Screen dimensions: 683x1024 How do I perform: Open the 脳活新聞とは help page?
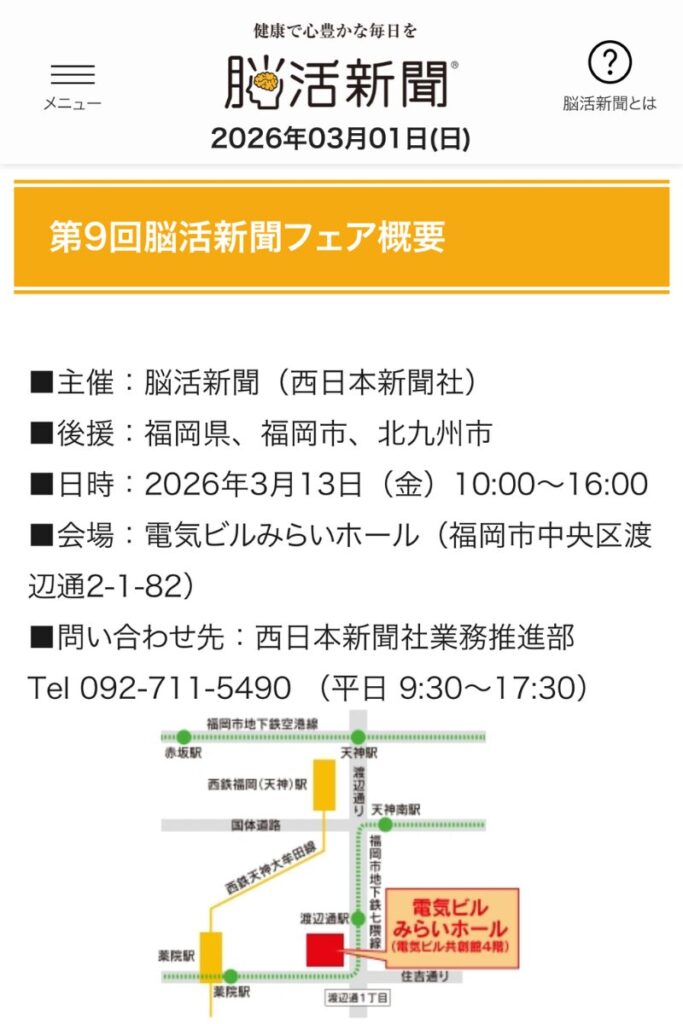click(x=609, y=75)
